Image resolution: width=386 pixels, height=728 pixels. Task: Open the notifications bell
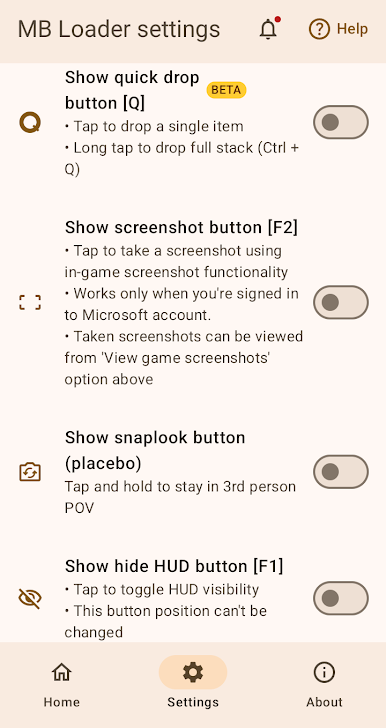(268, 29)
